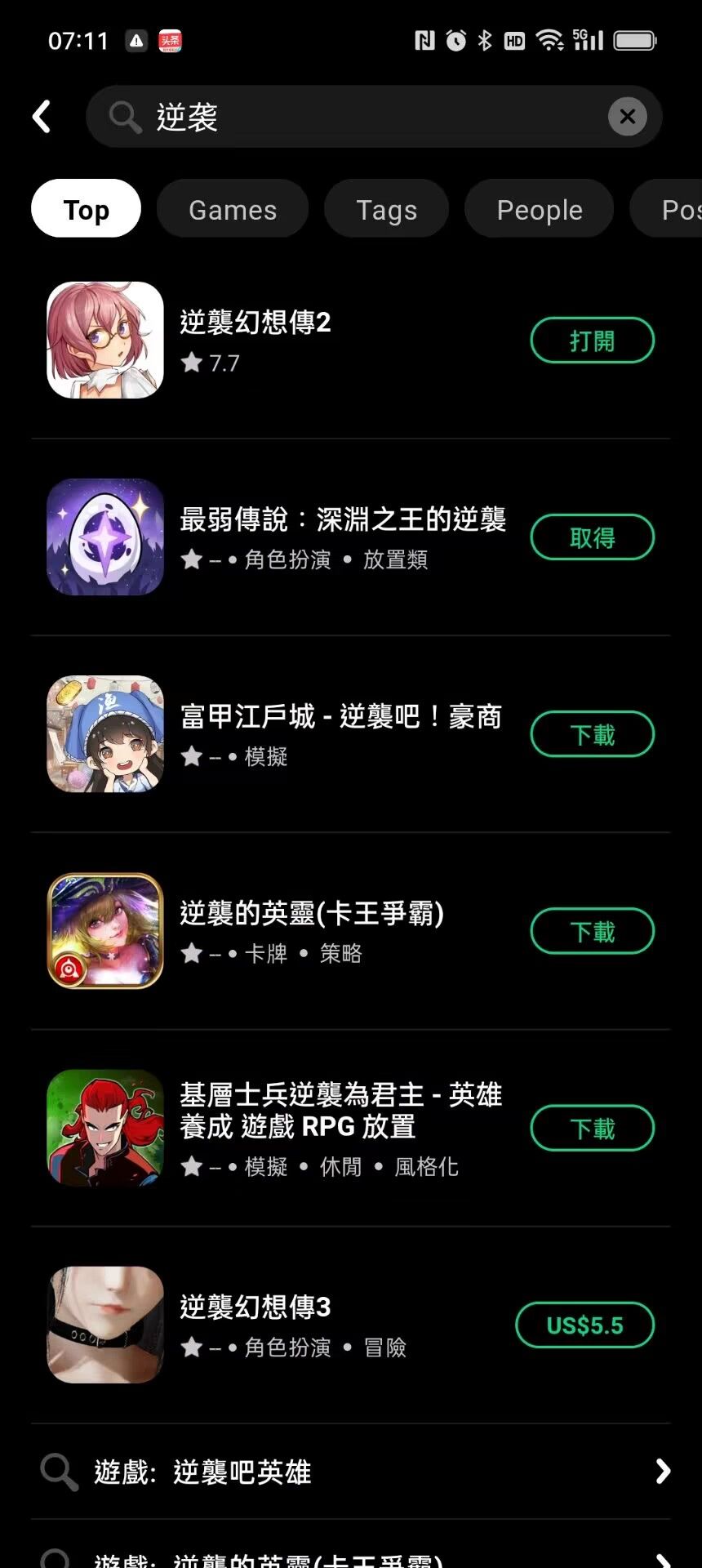
Task: Select the 逆襲幻想傳3 app thumbnail
Action: point(104,1325)
